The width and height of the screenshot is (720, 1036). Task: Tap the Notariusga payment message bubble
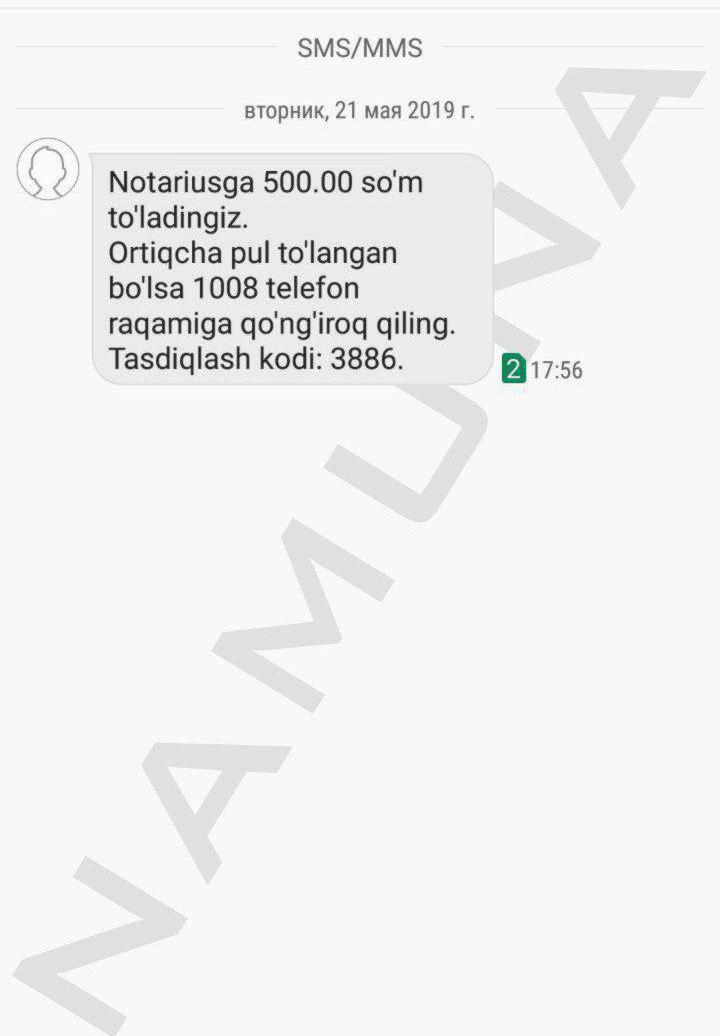292,270
